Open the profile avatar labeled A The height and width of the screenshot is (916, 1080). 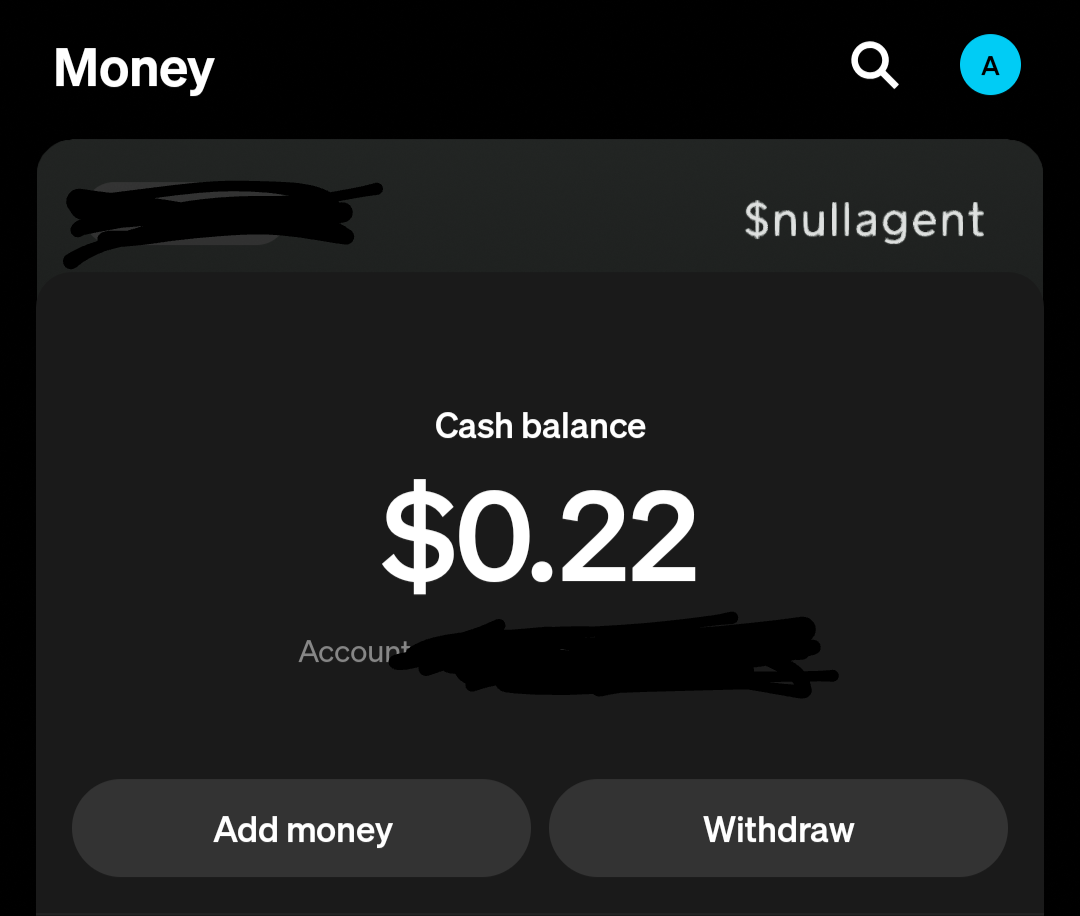990,66
